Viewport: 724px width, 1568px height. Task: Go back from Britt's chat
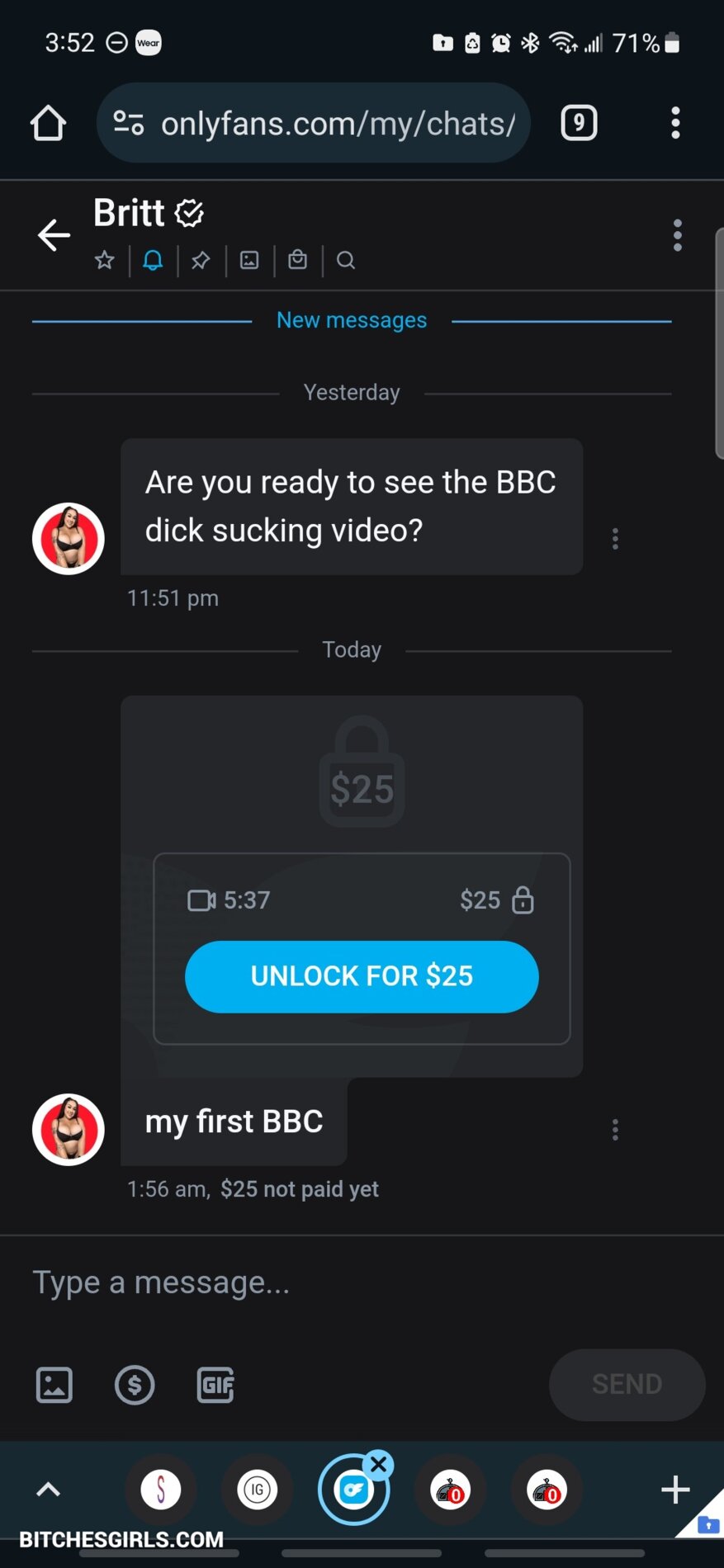(54, 235)
